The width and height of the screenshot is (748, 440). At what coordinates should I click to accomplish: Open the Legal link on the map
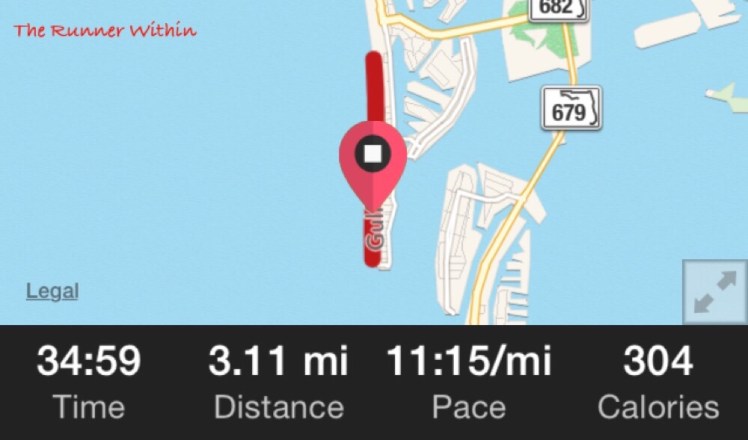pyautogui.click(x=52, y=291)
